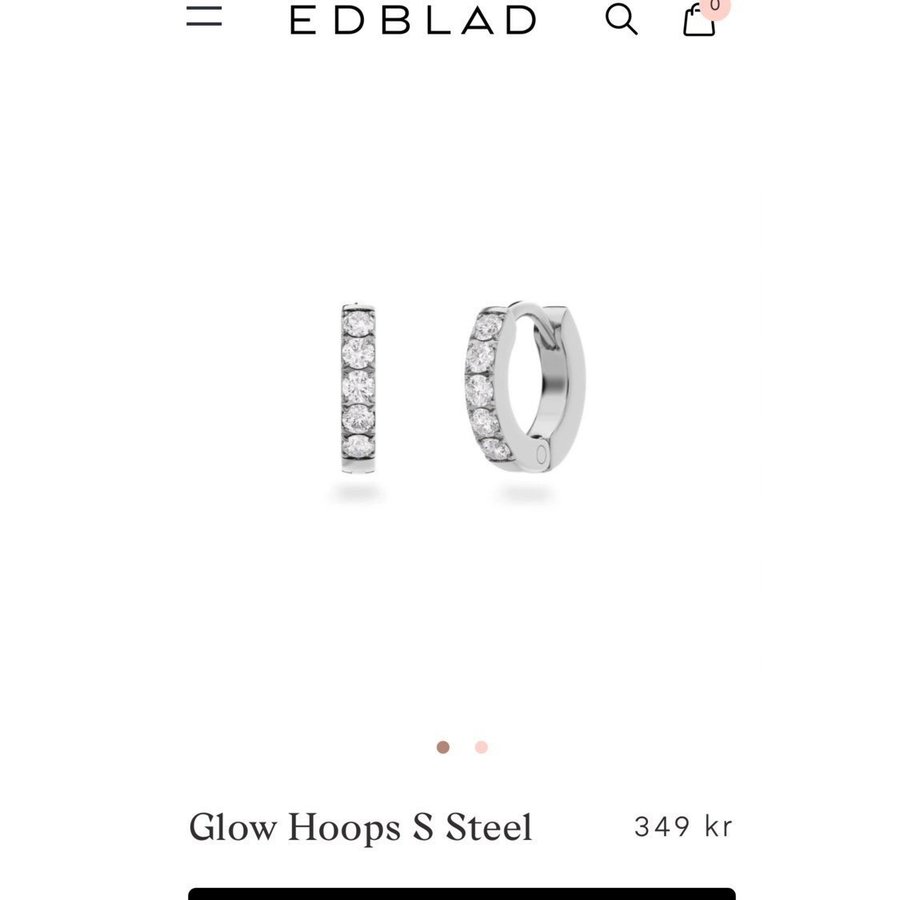Tap the black button below the title

coord(462,893)
